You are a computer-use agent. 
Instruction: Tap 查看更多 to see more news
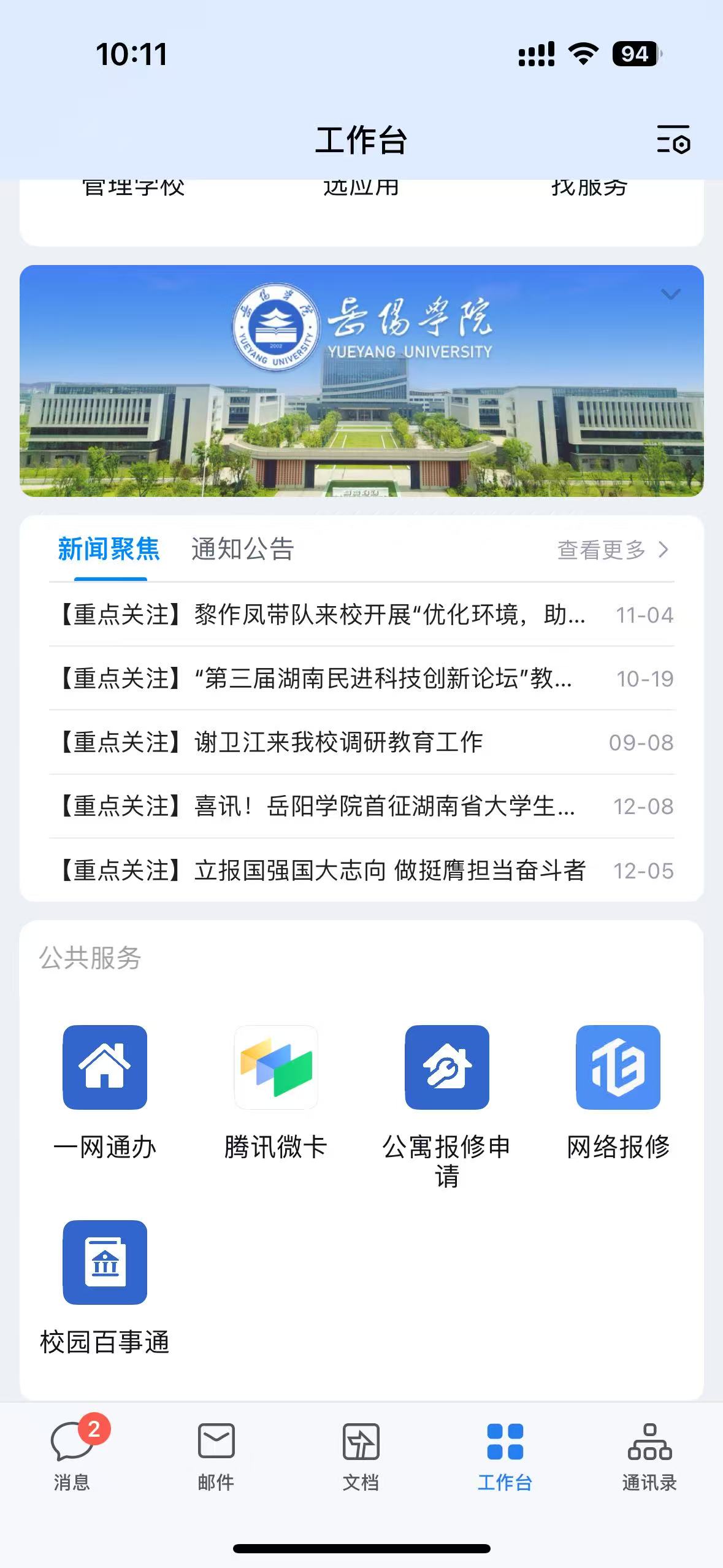click(612, 550)
